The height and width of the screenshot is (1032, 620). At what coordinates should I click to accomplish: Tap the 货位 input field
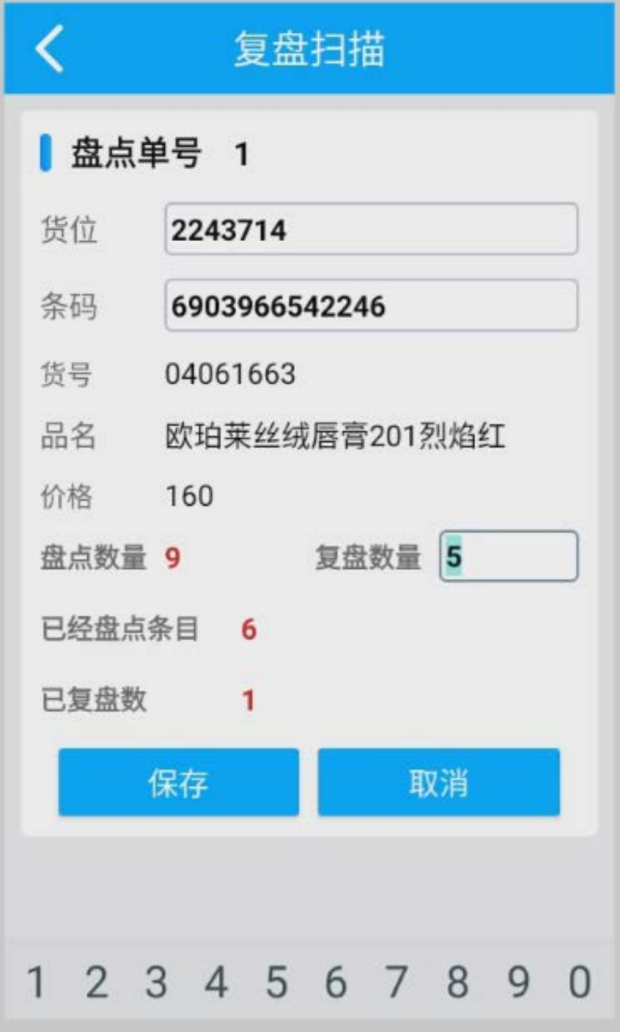371,230
